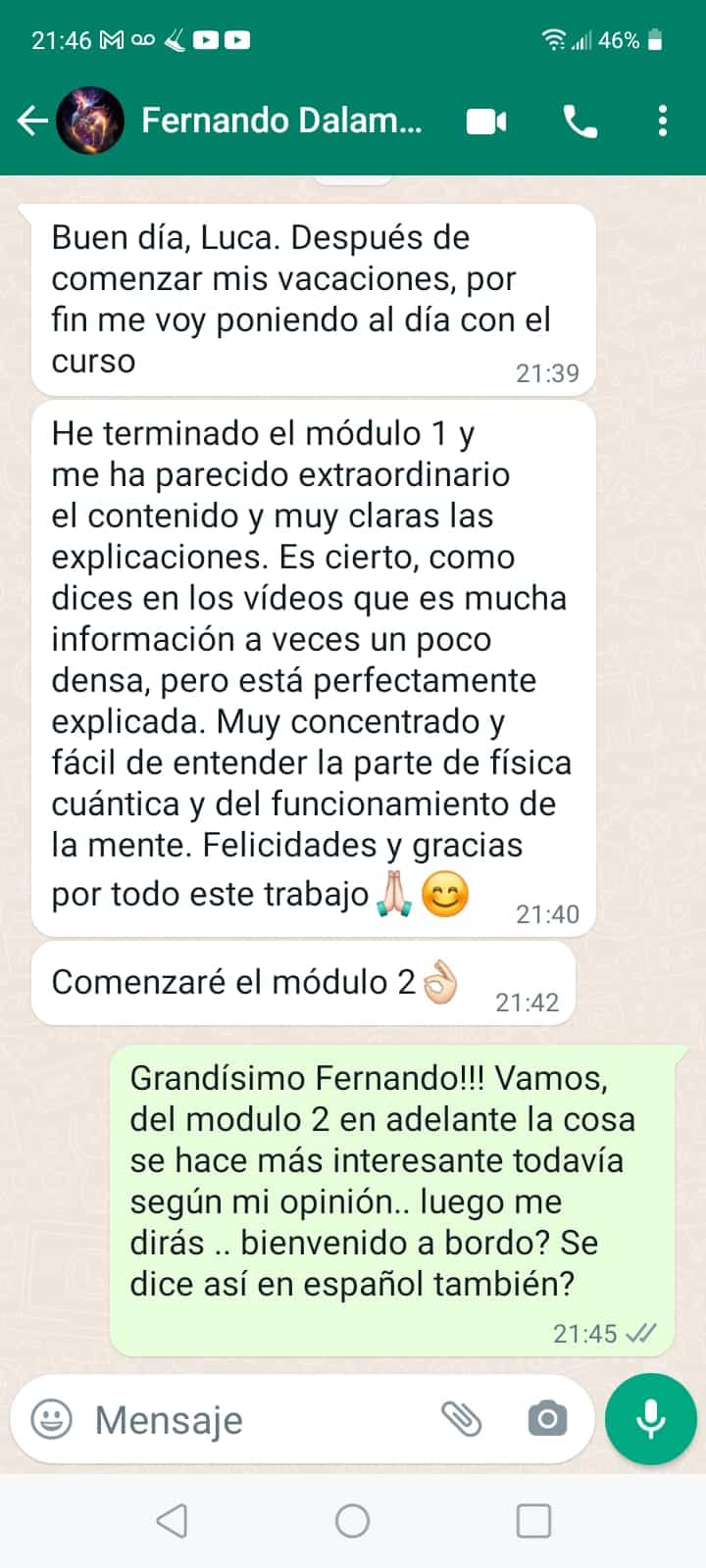Tap the microphone voice message button
Screen dimensions: 706x1568
click(650, 1419)
